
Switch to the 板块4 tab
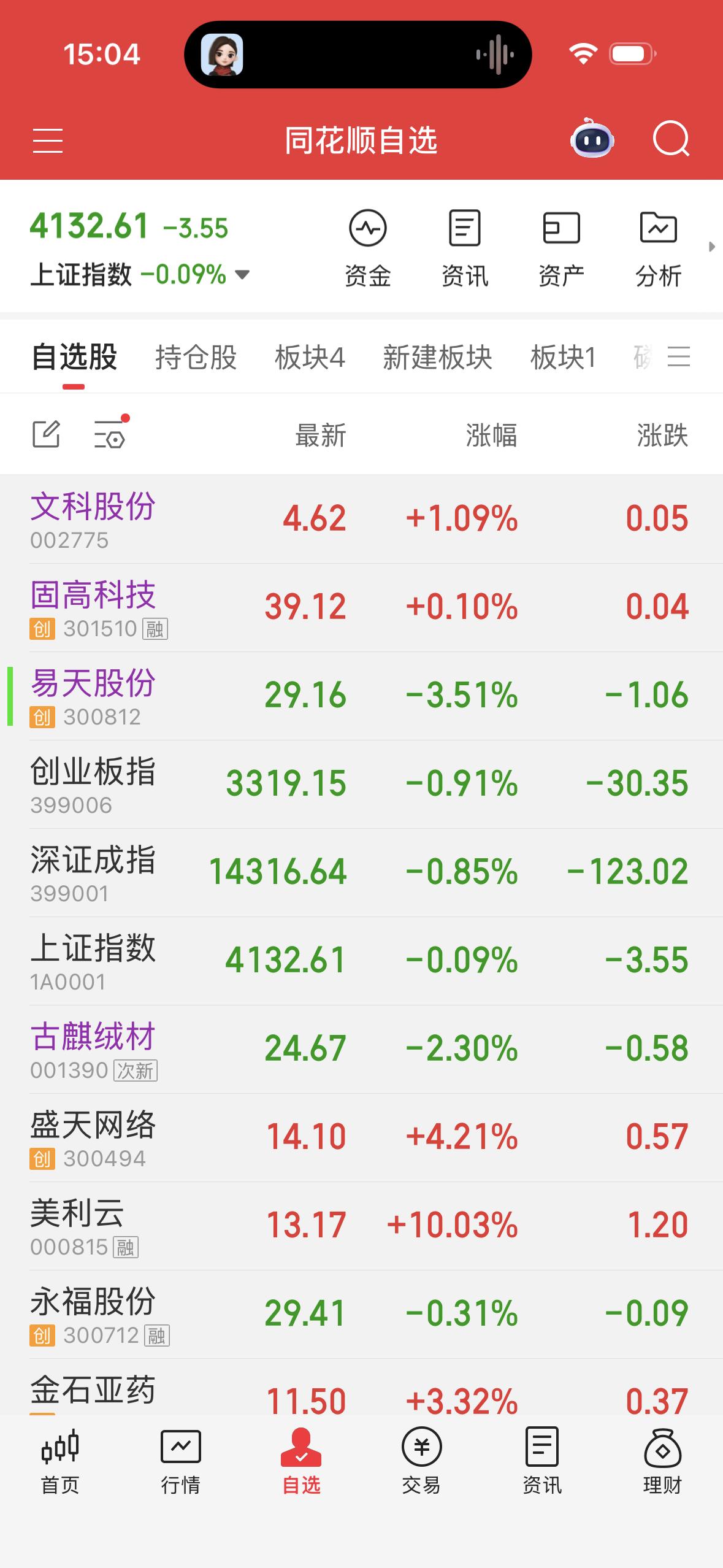[310, 357]
